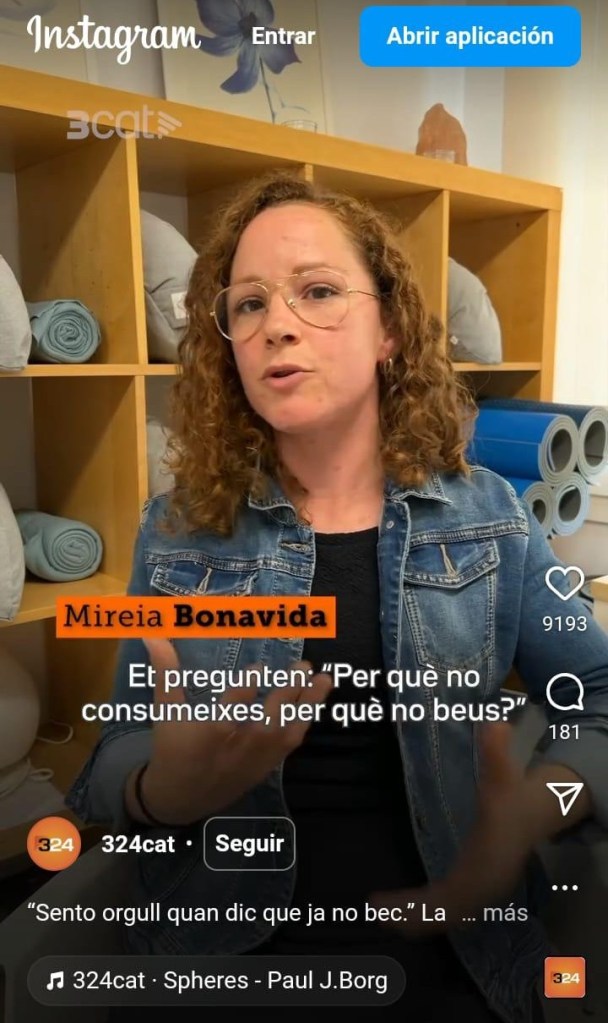The width and height of the screenshot is (608, 1023).
Task: Follow 324cat with the Seguir button
Action: click(249, 844)
